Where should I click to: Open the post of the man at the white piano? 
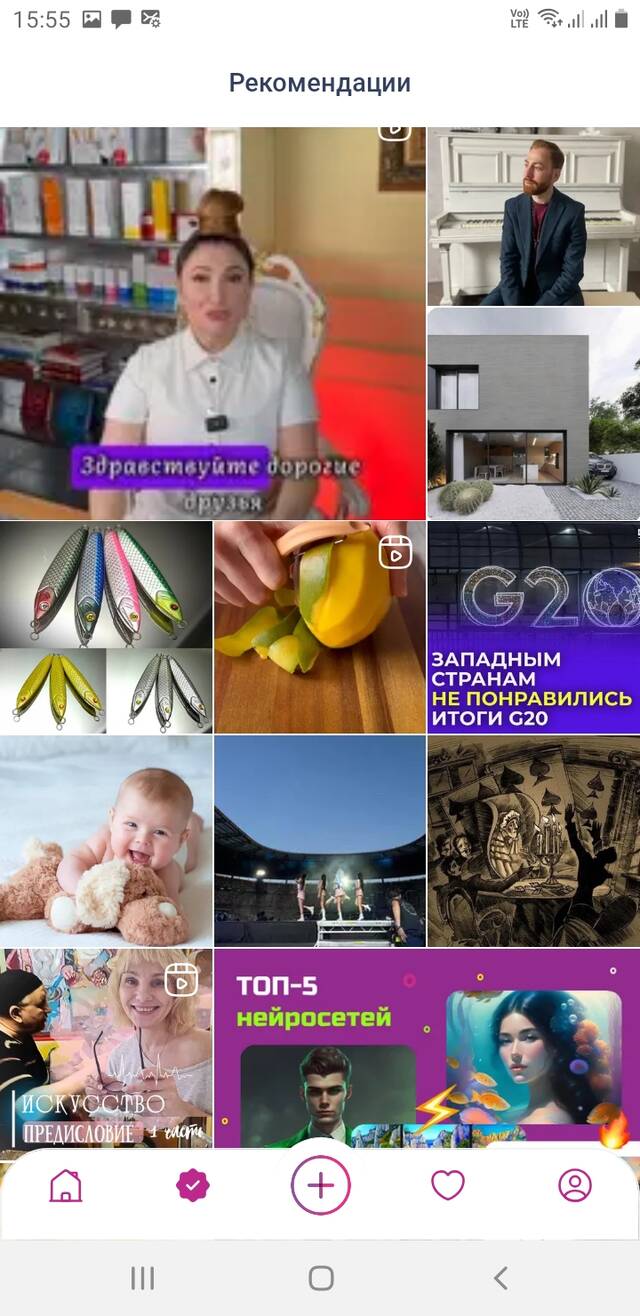click(533, 215)
